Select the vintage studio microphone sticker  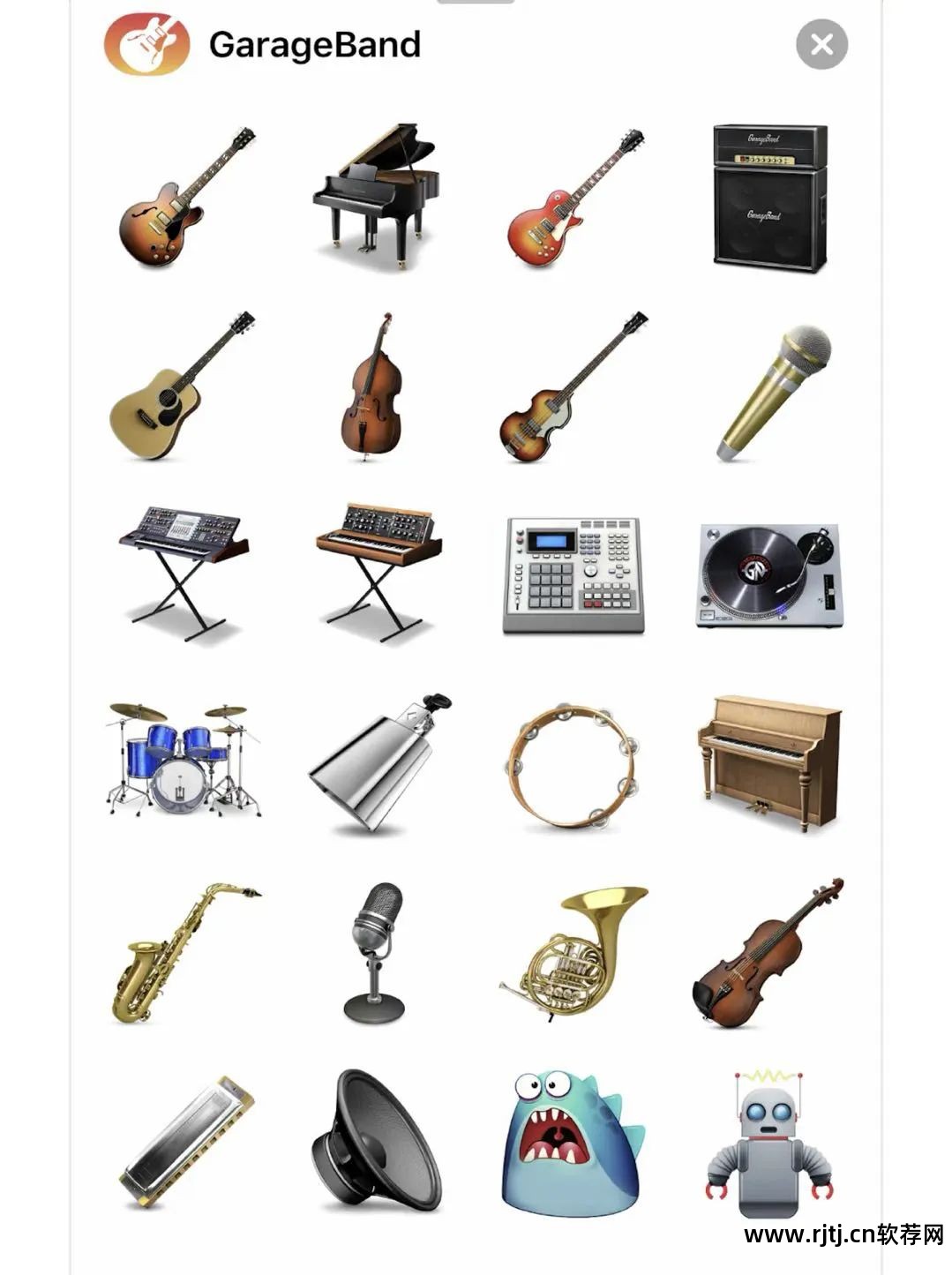coord(376,951)
